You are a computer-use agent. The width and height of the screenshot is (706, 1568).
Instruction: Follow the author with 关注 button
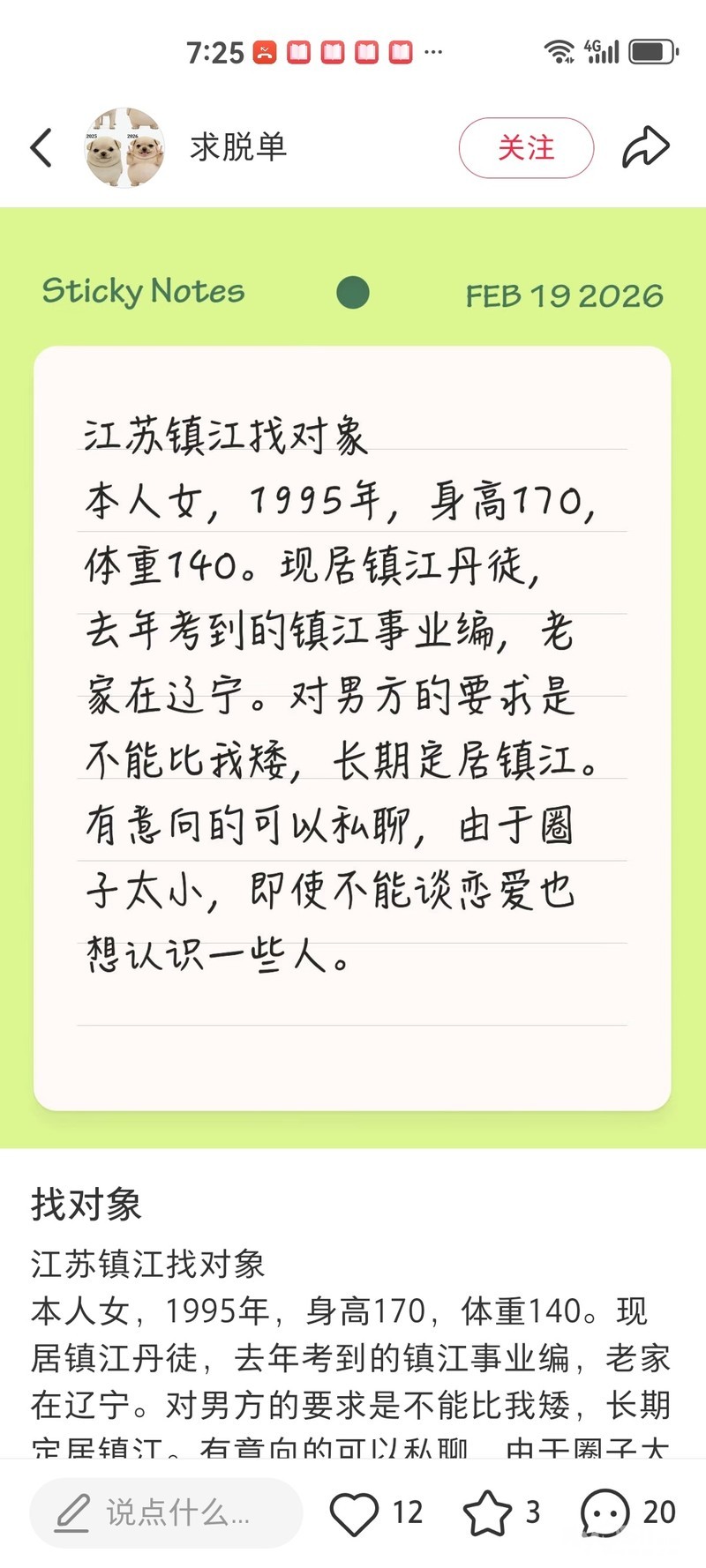point(526,147)
